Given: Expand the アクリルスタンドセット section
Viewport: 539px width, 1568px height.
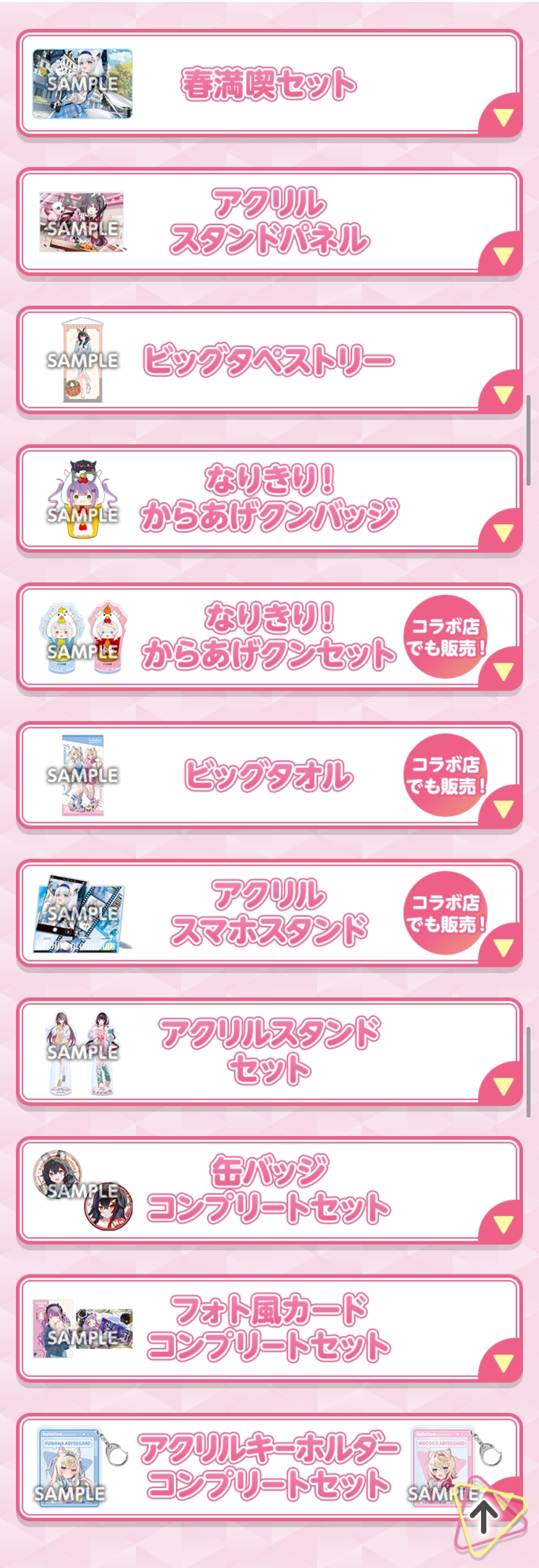Looking at the screenshot, I should (x=269, y=1051).
